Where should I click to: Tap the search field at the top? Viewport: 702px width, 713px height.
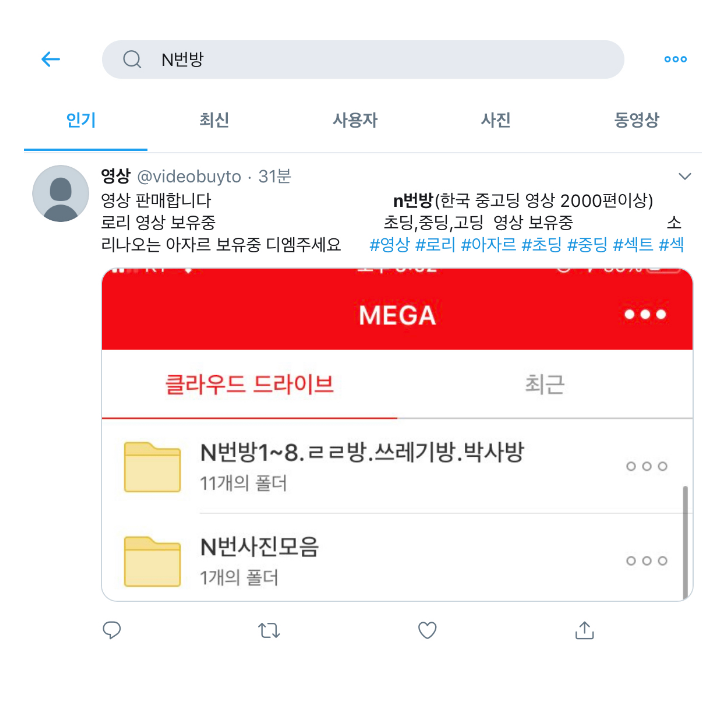pyautogui.click(x=362, y=59)
